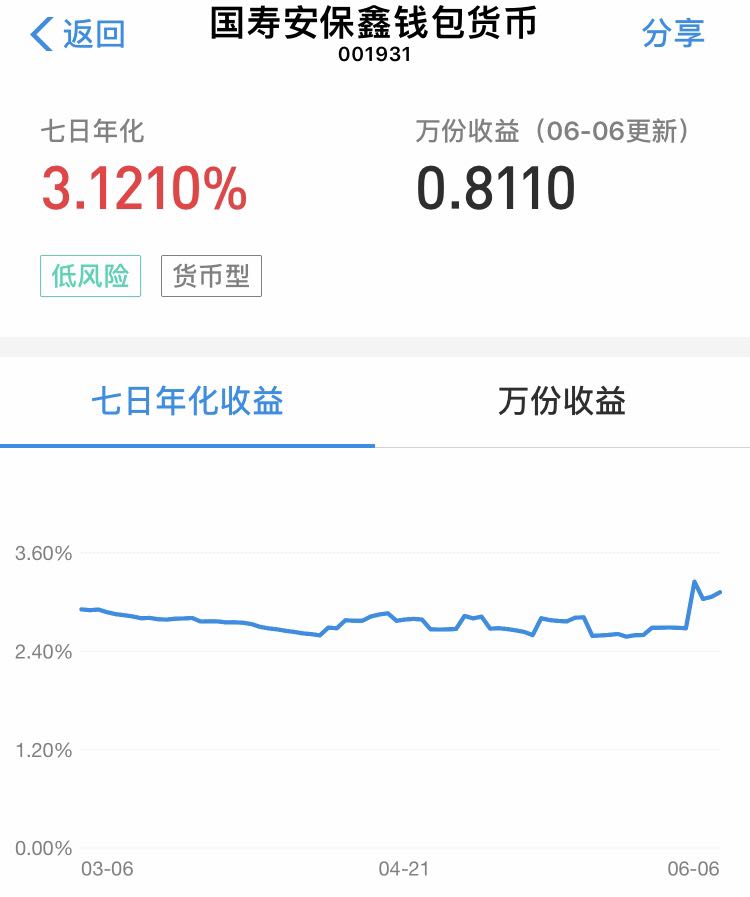Select the 七日年化收益 tab

click(x=187, y=401)
